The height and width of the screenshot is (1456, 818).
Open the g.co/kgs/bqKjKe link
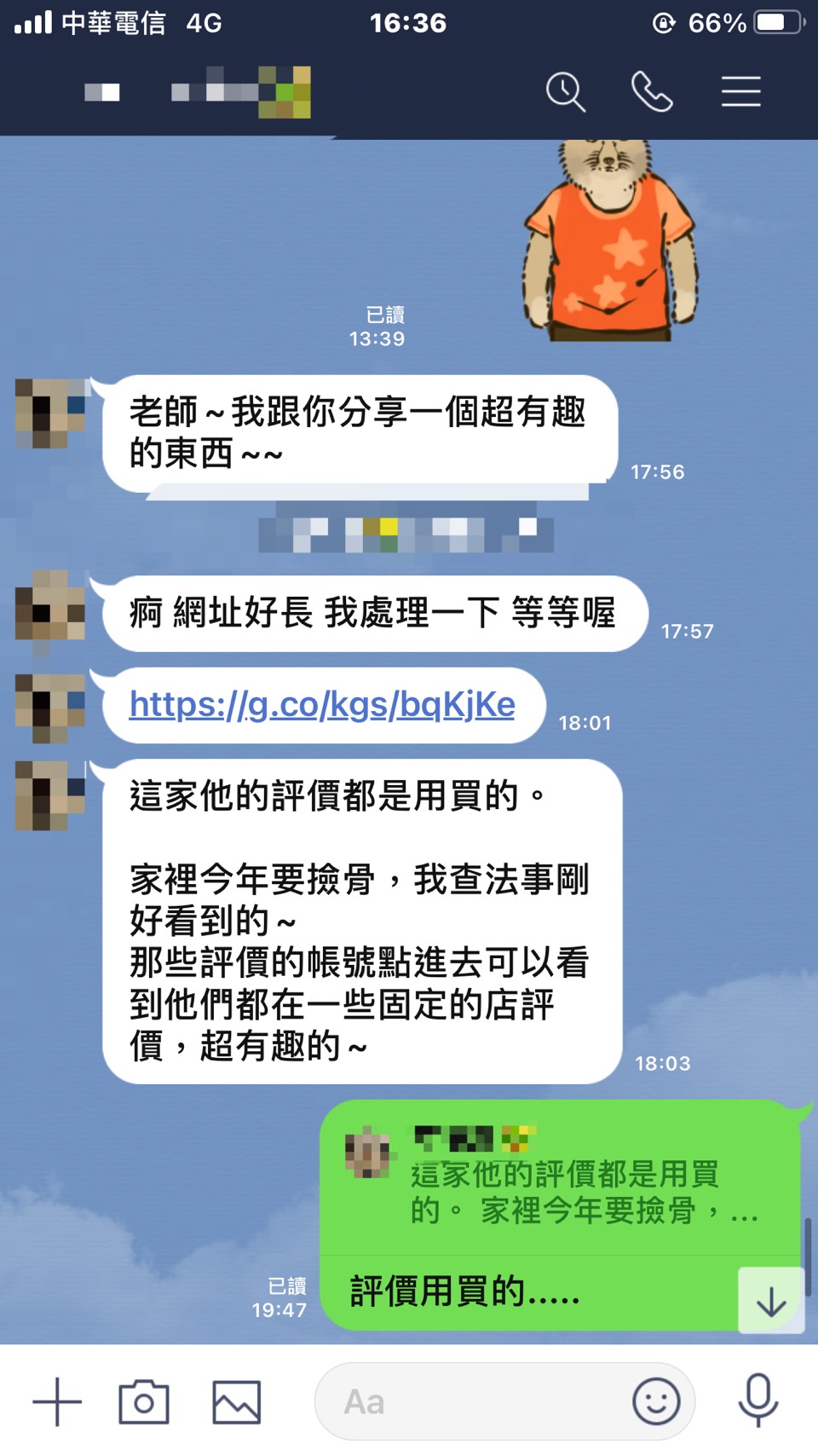(322, 705)
